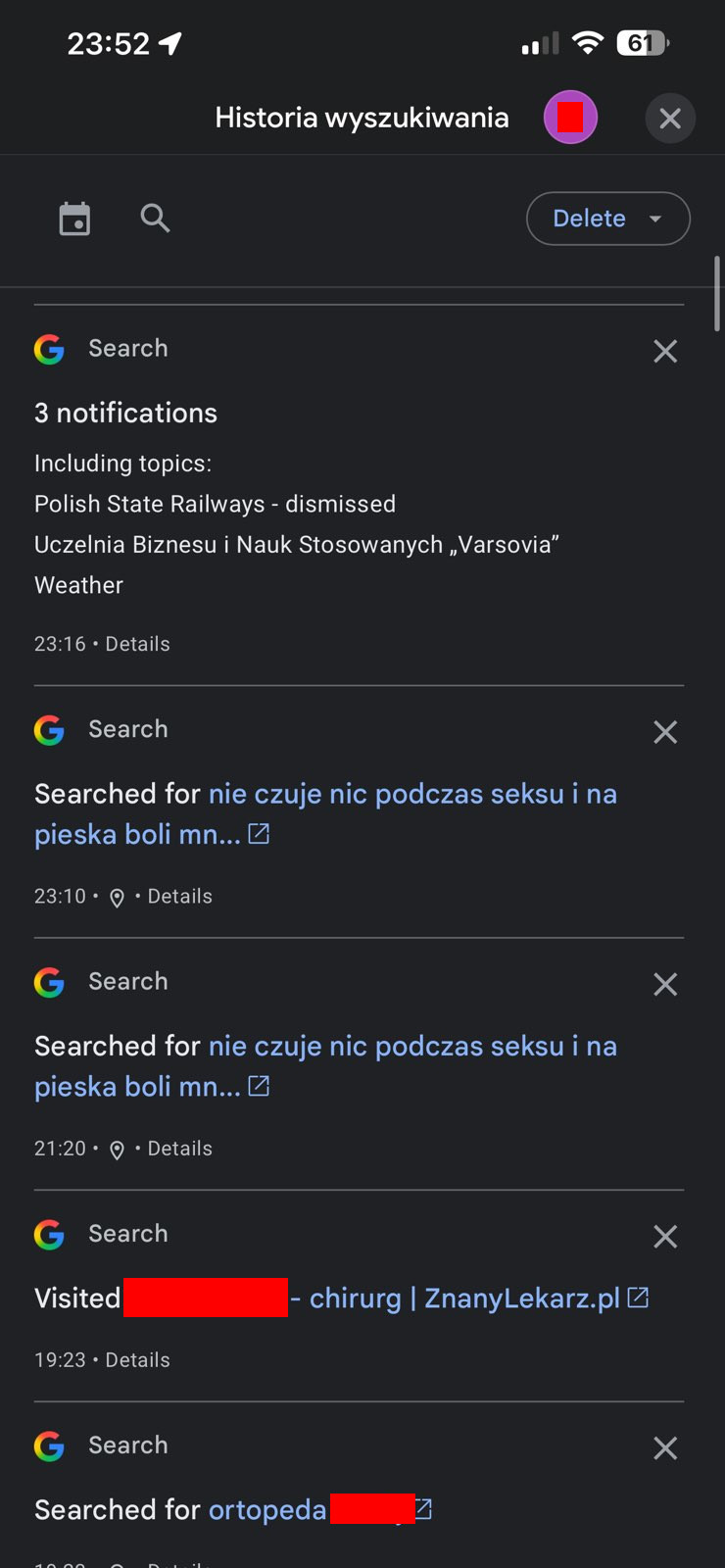Select the search icon to filter history
The height and width of the screenshot is (1568, 725).
(x=155, y=219)
